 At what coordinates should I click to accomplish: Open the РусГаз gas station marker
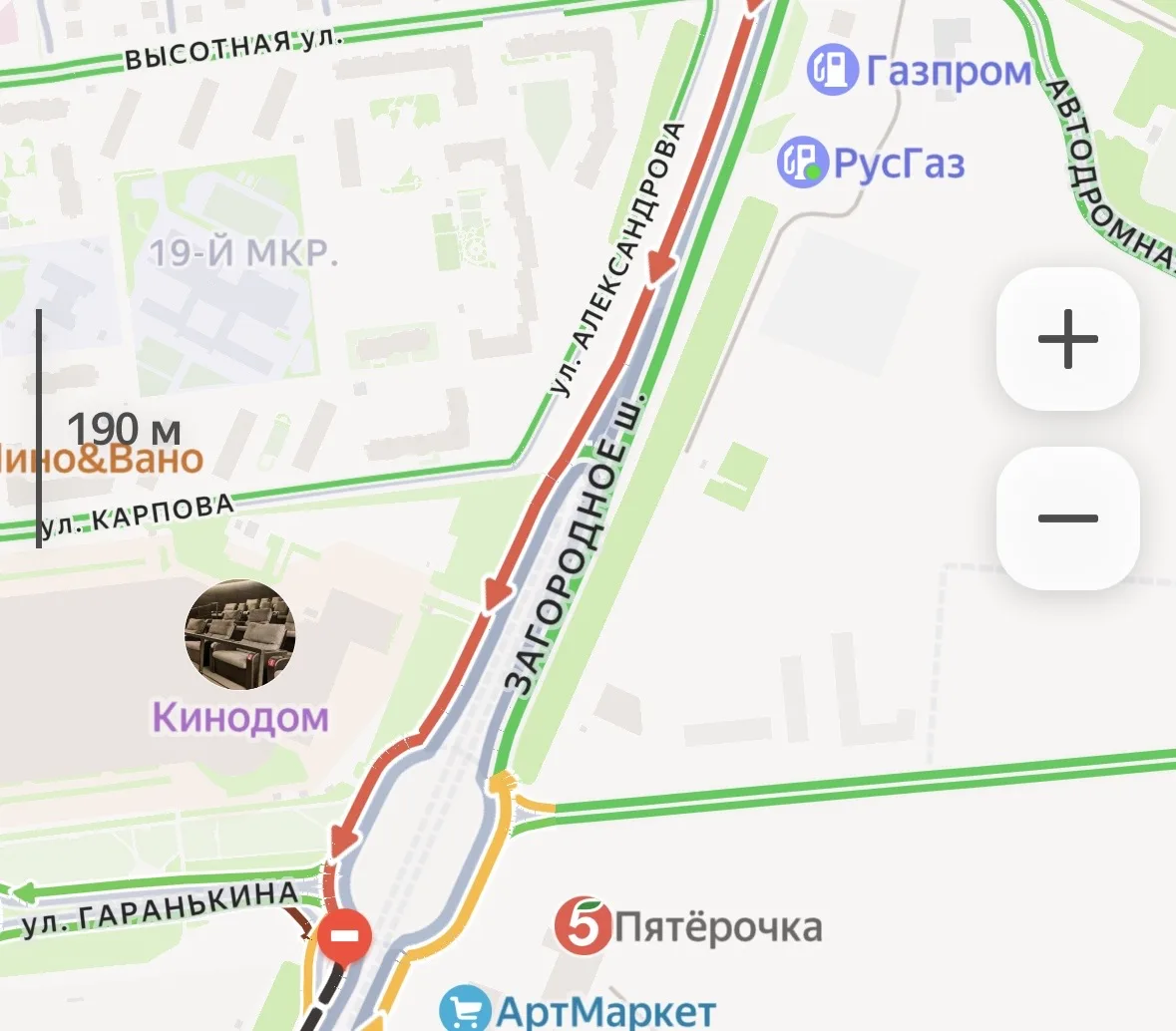tap(803, 164)
